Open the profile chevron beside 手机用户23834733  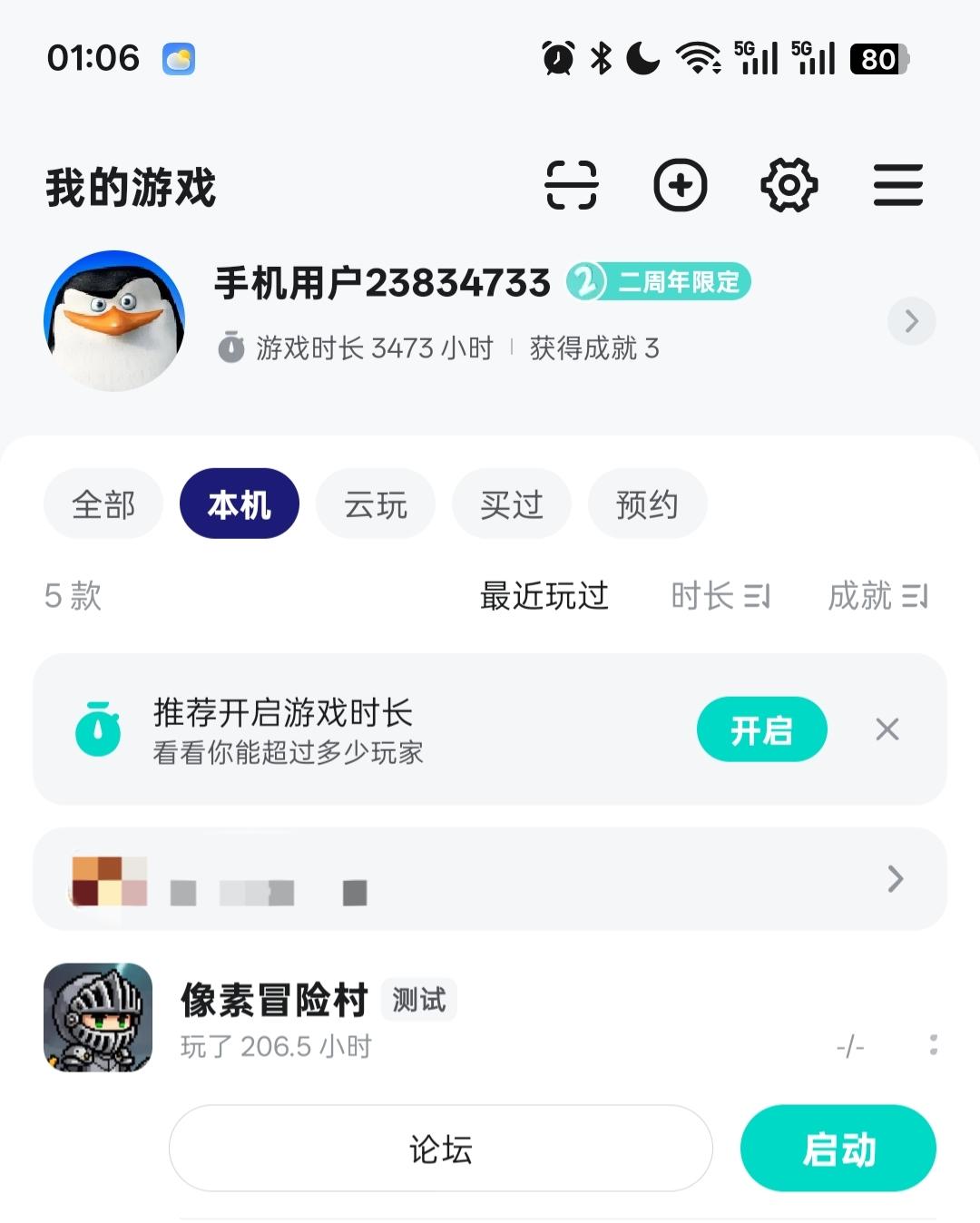click(911, 321)
